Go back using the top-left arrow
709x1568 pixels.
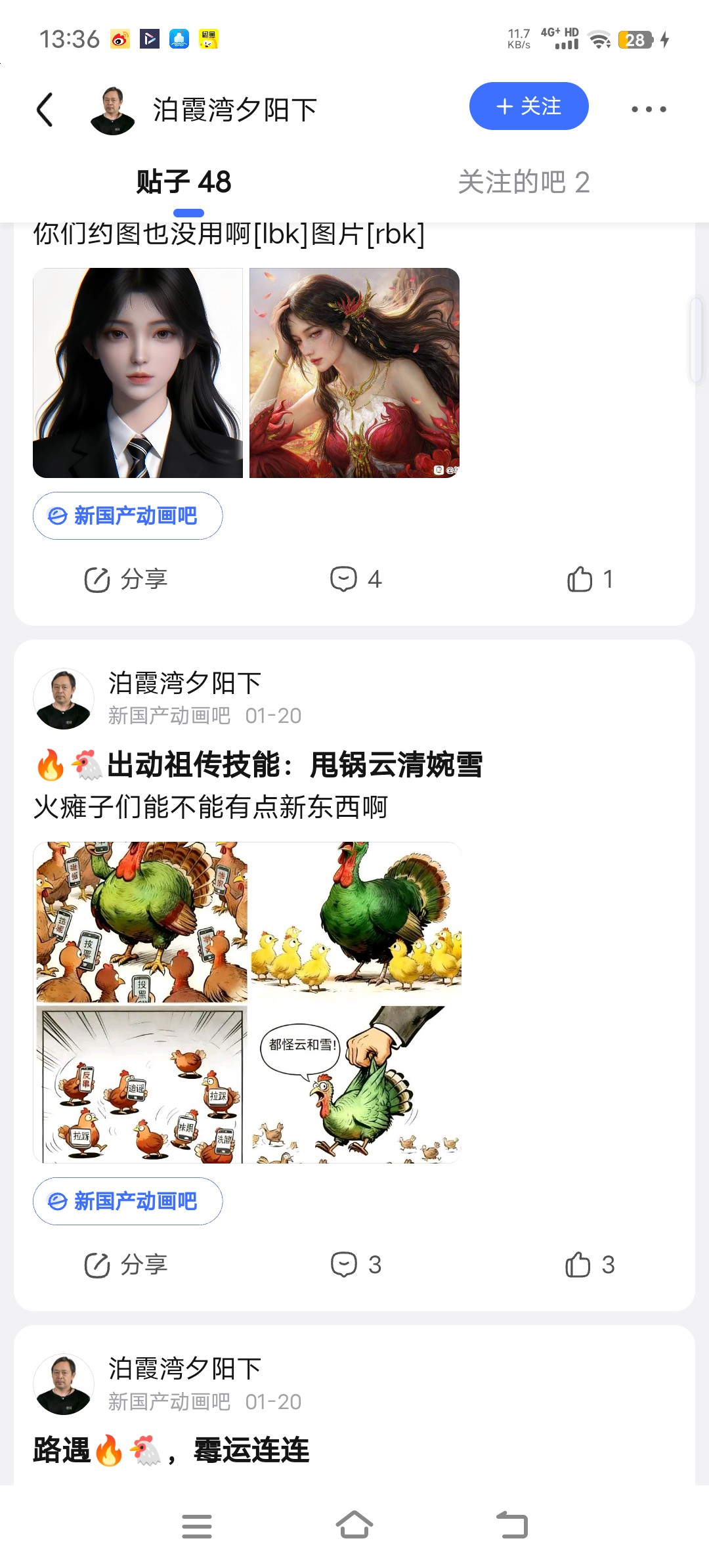tap(45, 109)
